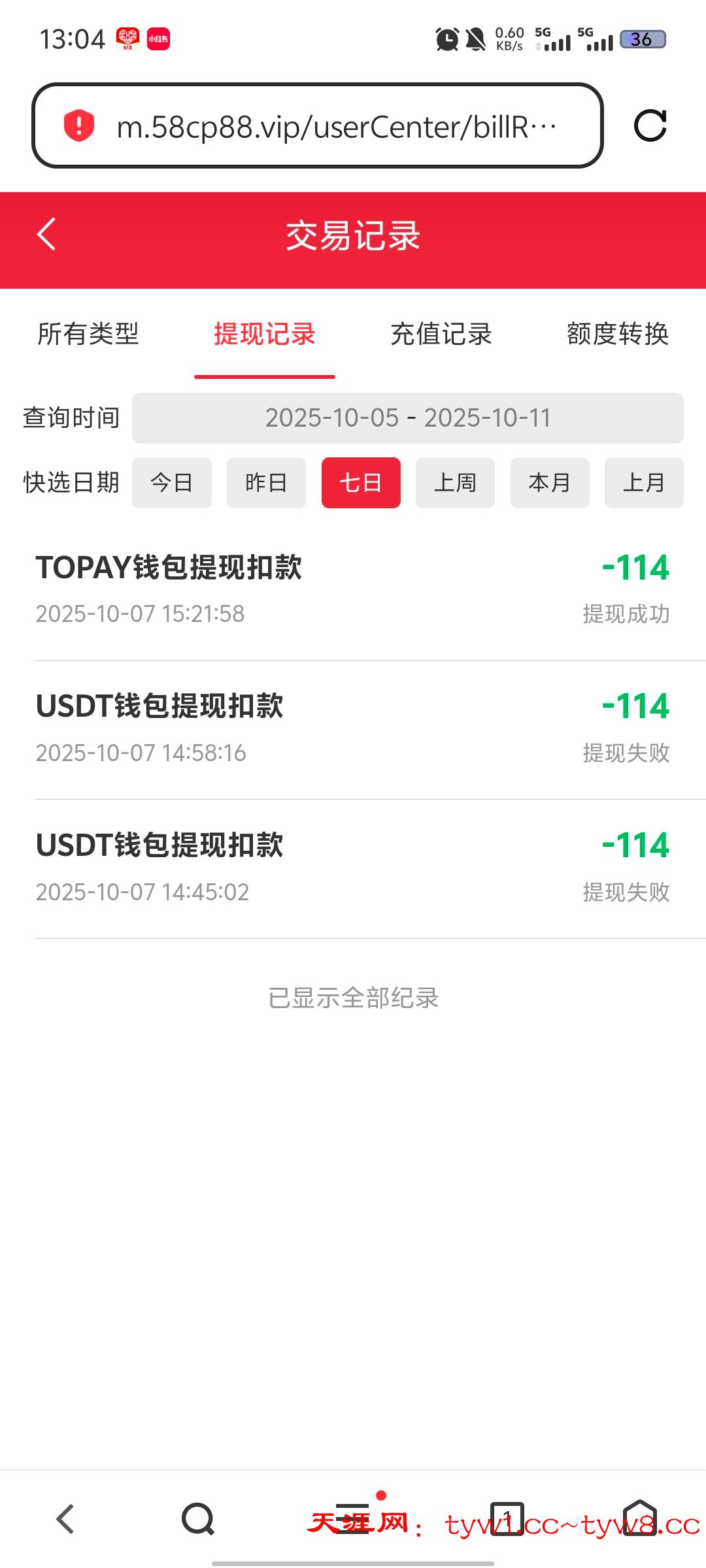Select the 提现记录 tab
This screenshot has width=706, height=1568.
coord(265,334)
